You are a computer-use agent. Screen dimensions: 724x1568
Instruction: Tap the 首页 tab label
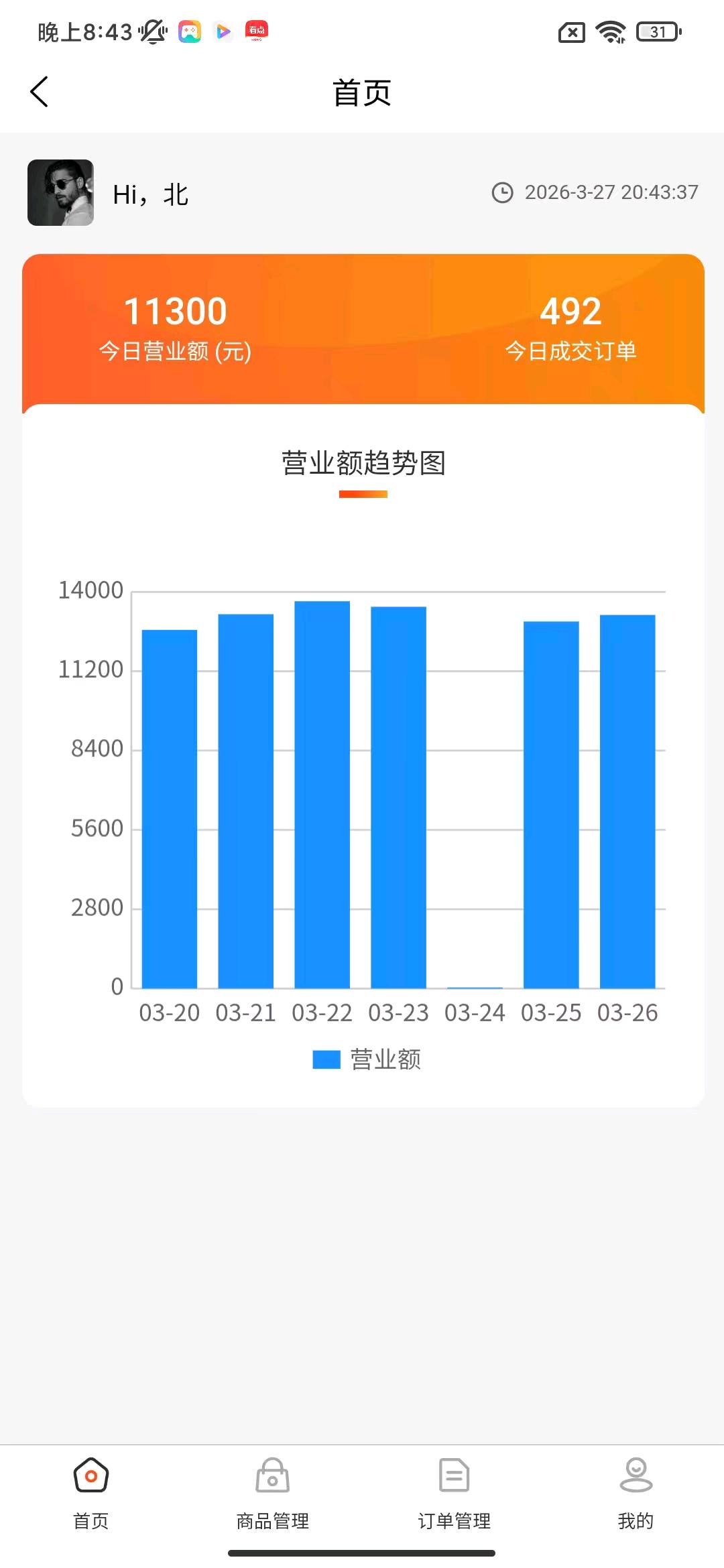pyautogui.click(x=90, y=1520)
